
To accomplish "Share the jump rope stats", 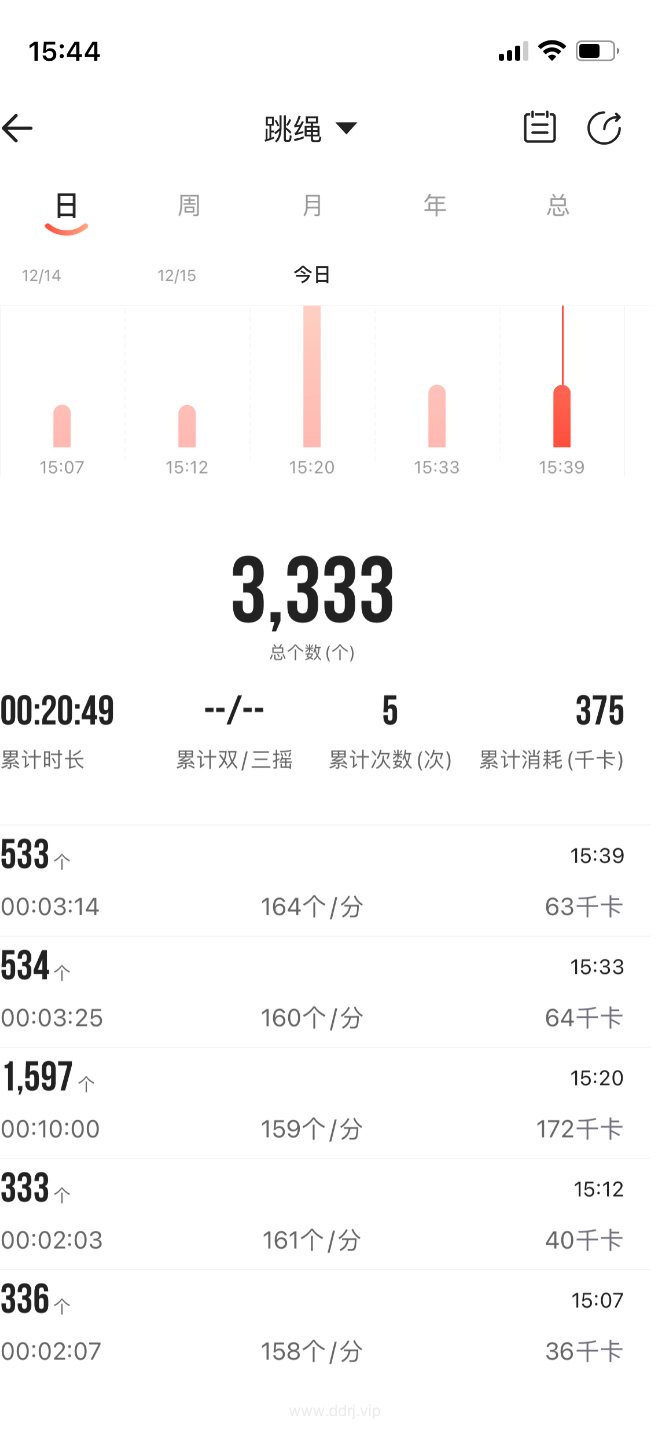I will (604, 128).
